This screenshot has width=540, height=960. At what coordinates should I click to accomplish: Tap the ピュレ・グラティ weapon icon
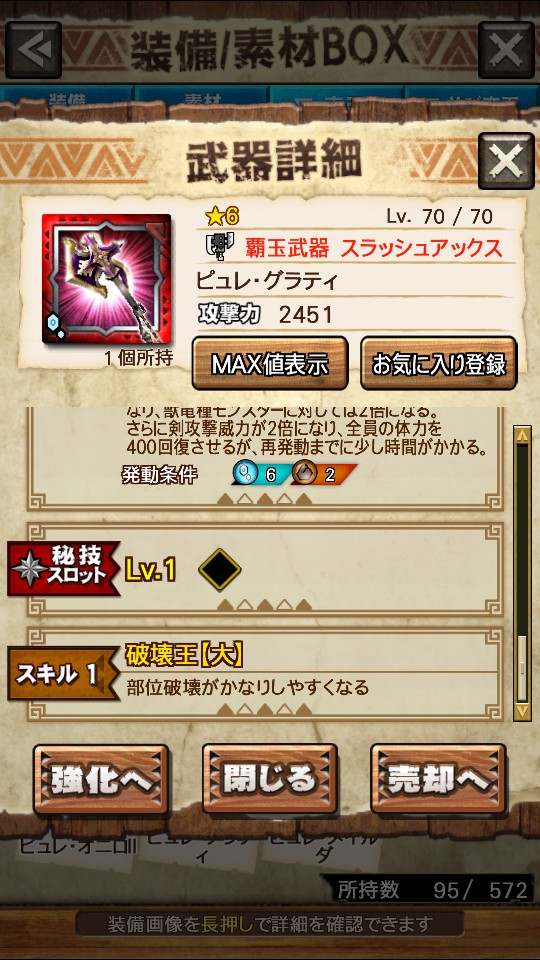[107, 279]
